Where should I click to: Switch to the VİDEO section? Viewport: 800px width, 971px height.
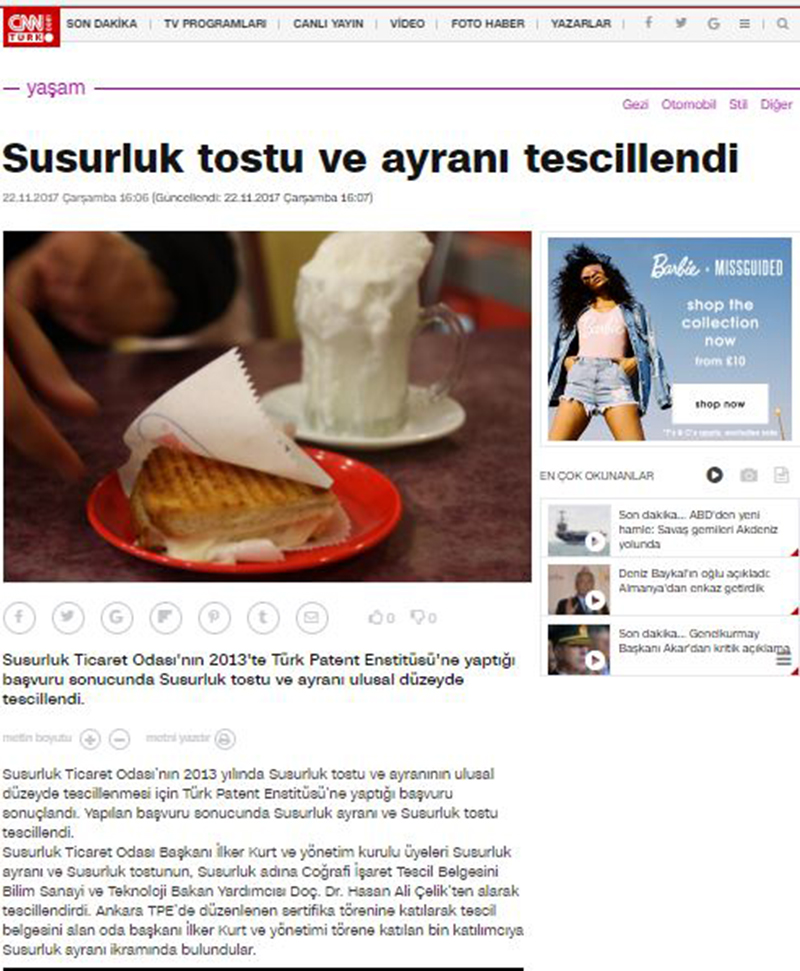[407, 23]
